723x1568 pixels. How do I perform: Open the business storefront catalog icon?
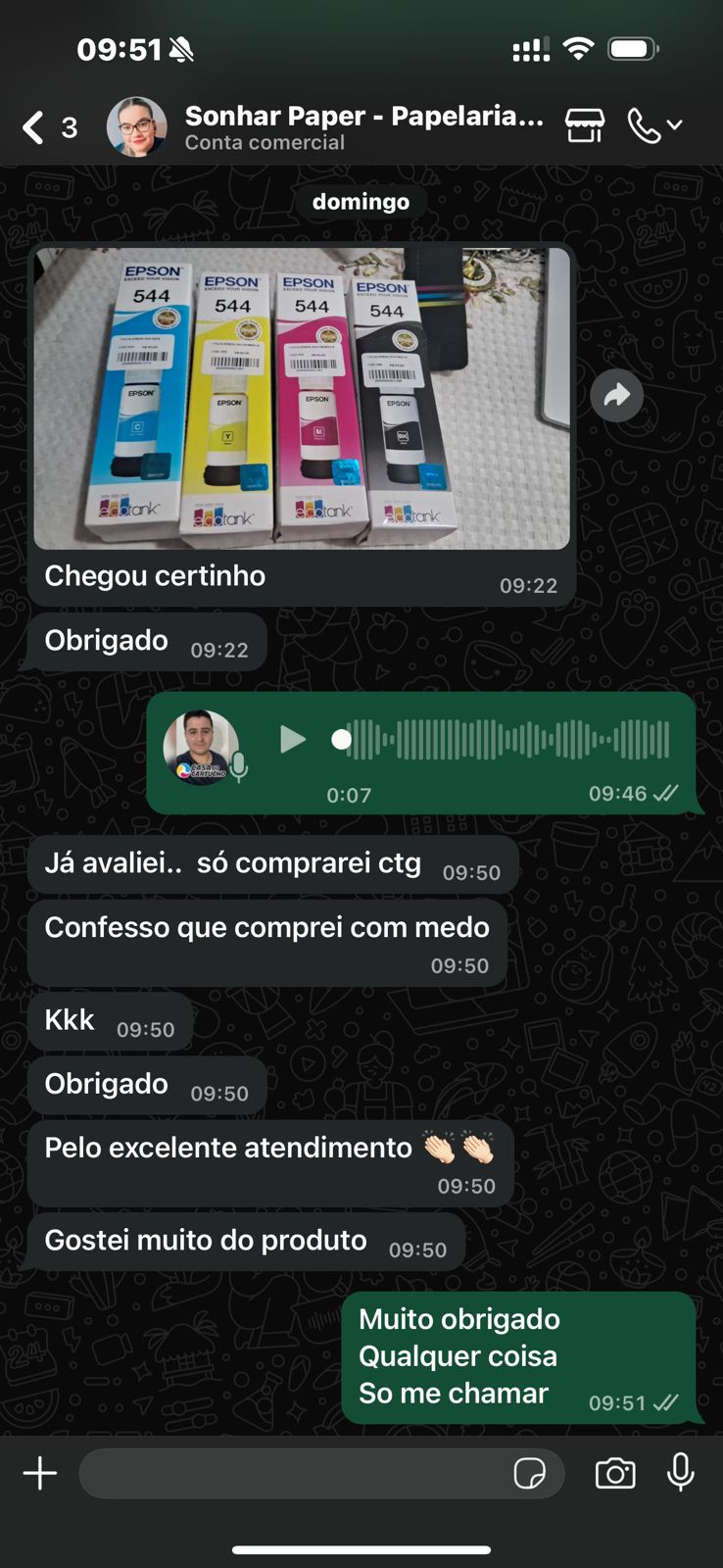coord(584,127)
